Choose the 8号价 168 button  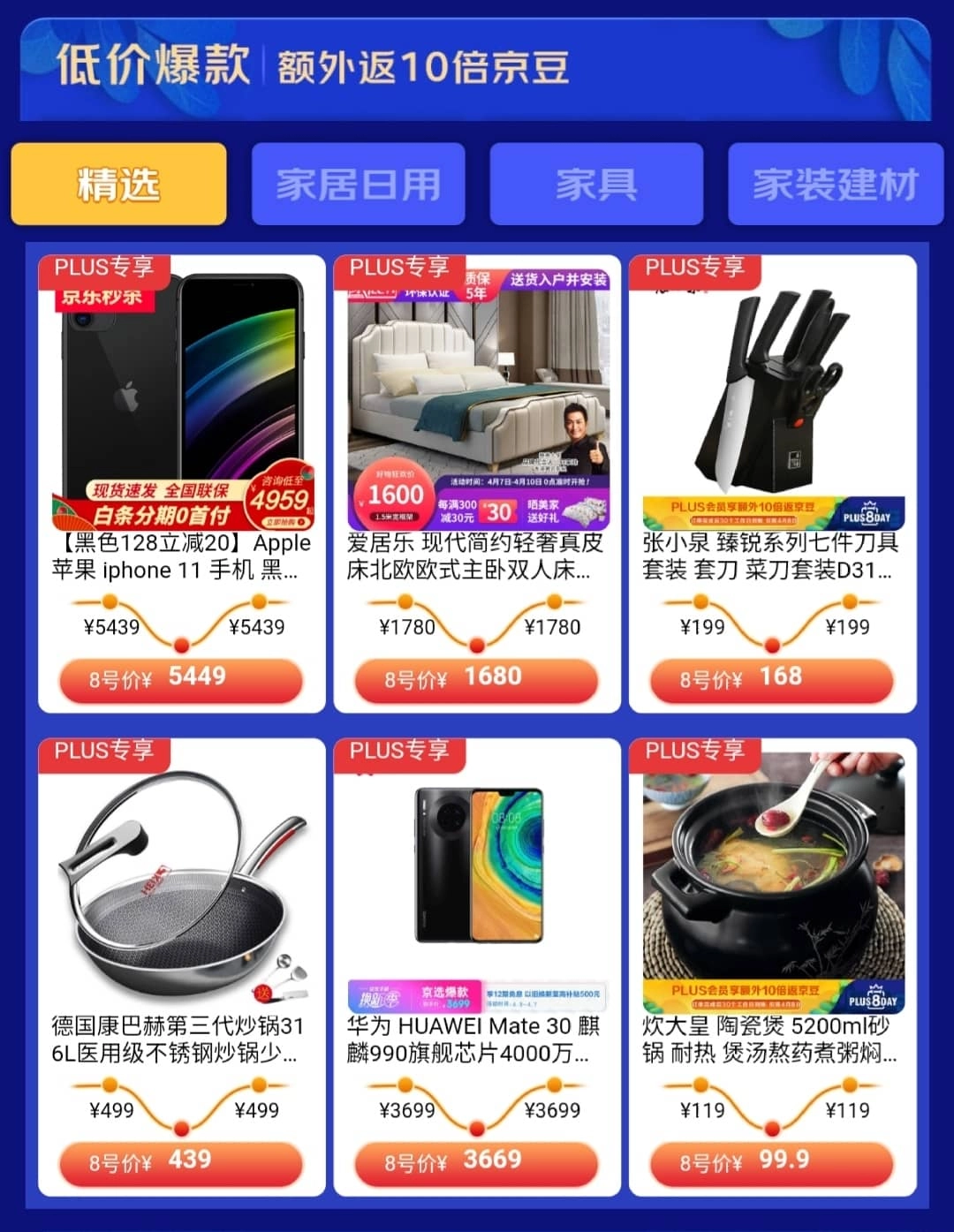click(772, 678)
